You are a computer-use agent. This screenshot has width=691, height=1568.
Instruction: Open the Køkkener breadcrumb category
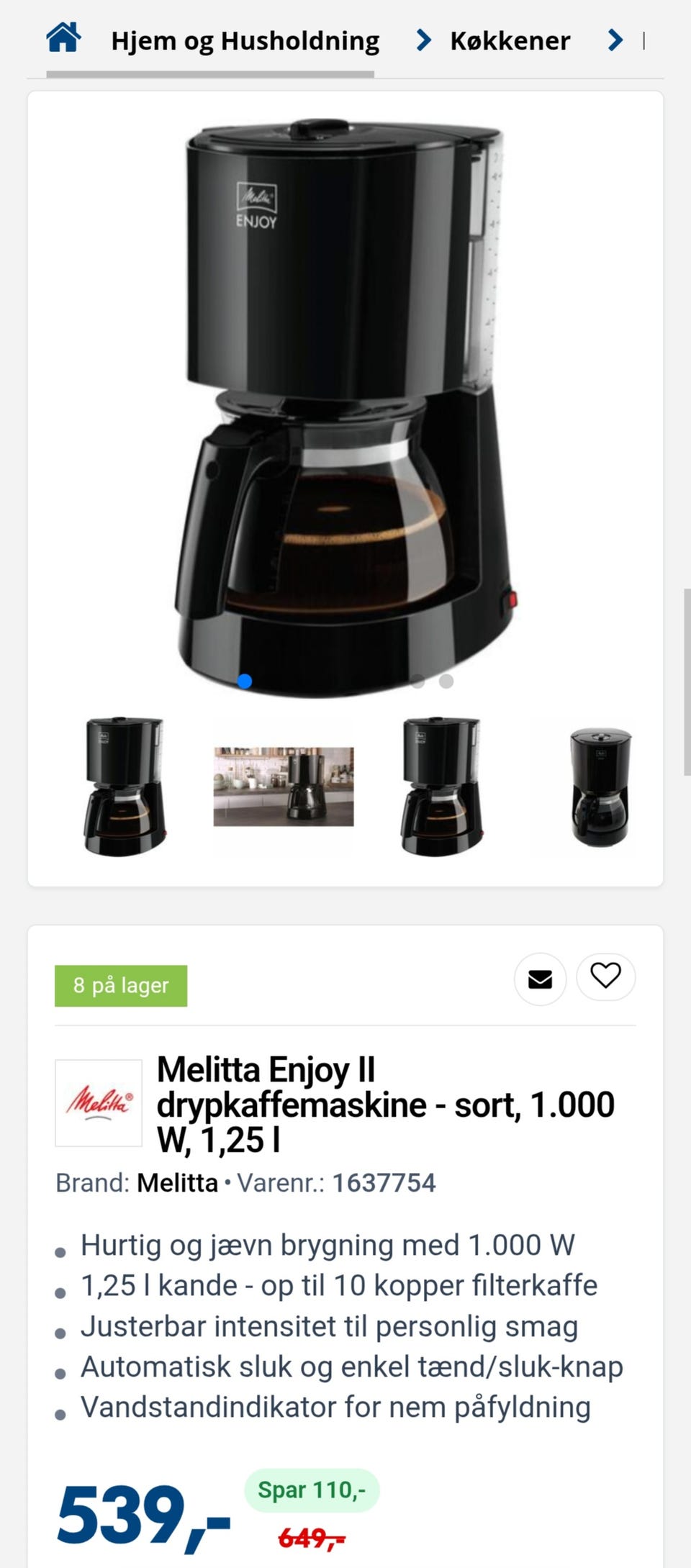(510, 41)
